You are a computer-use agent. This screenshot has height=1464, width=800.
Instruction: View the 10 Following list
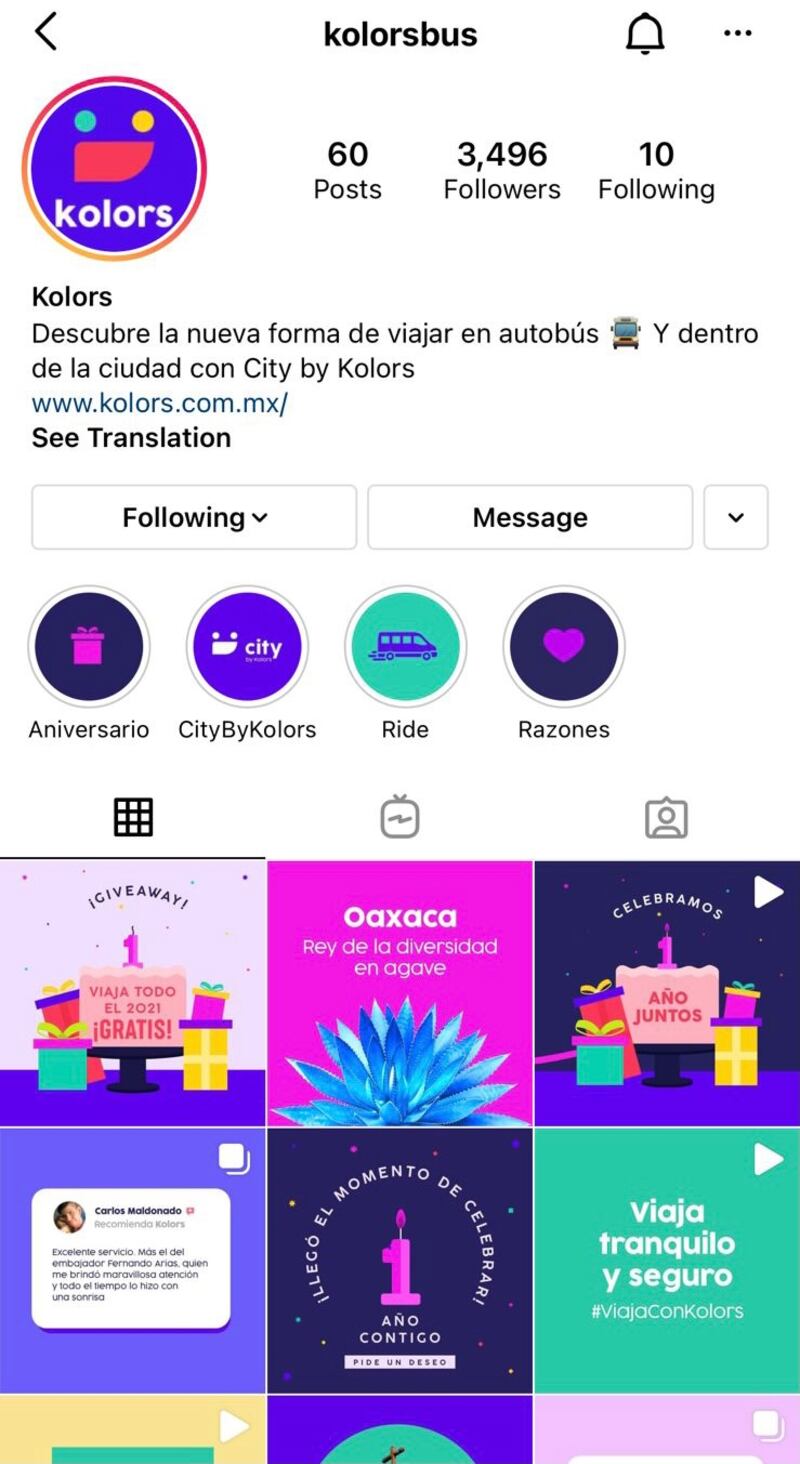[x=656, y=170]
